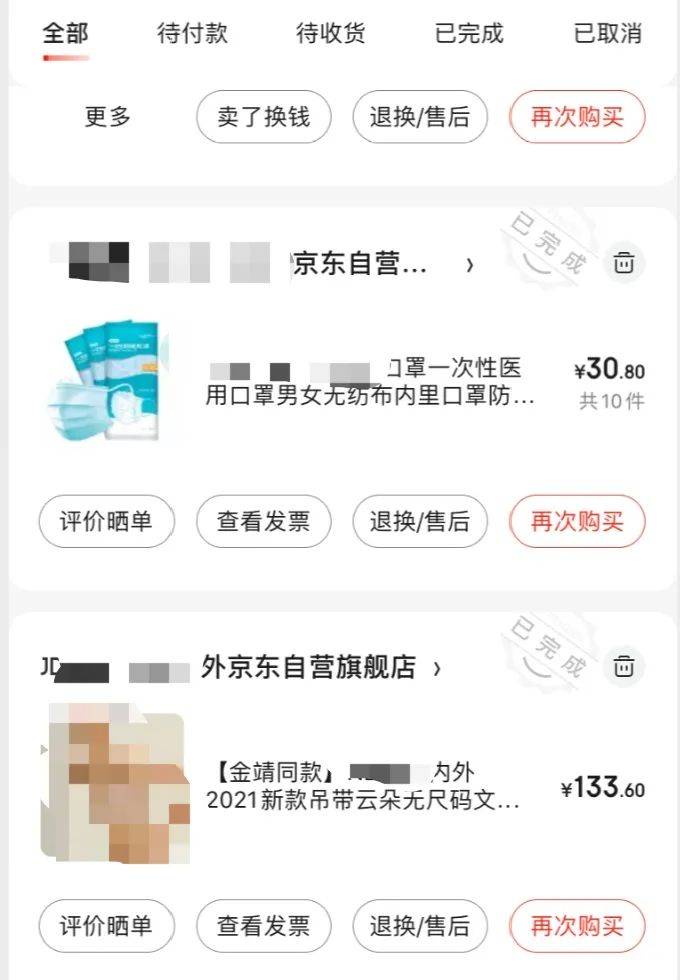Tap 评价晒单 for the ¥133.60 order
Image resolution: width=680 pixels, height=980 pixels.
coord(106,926)
